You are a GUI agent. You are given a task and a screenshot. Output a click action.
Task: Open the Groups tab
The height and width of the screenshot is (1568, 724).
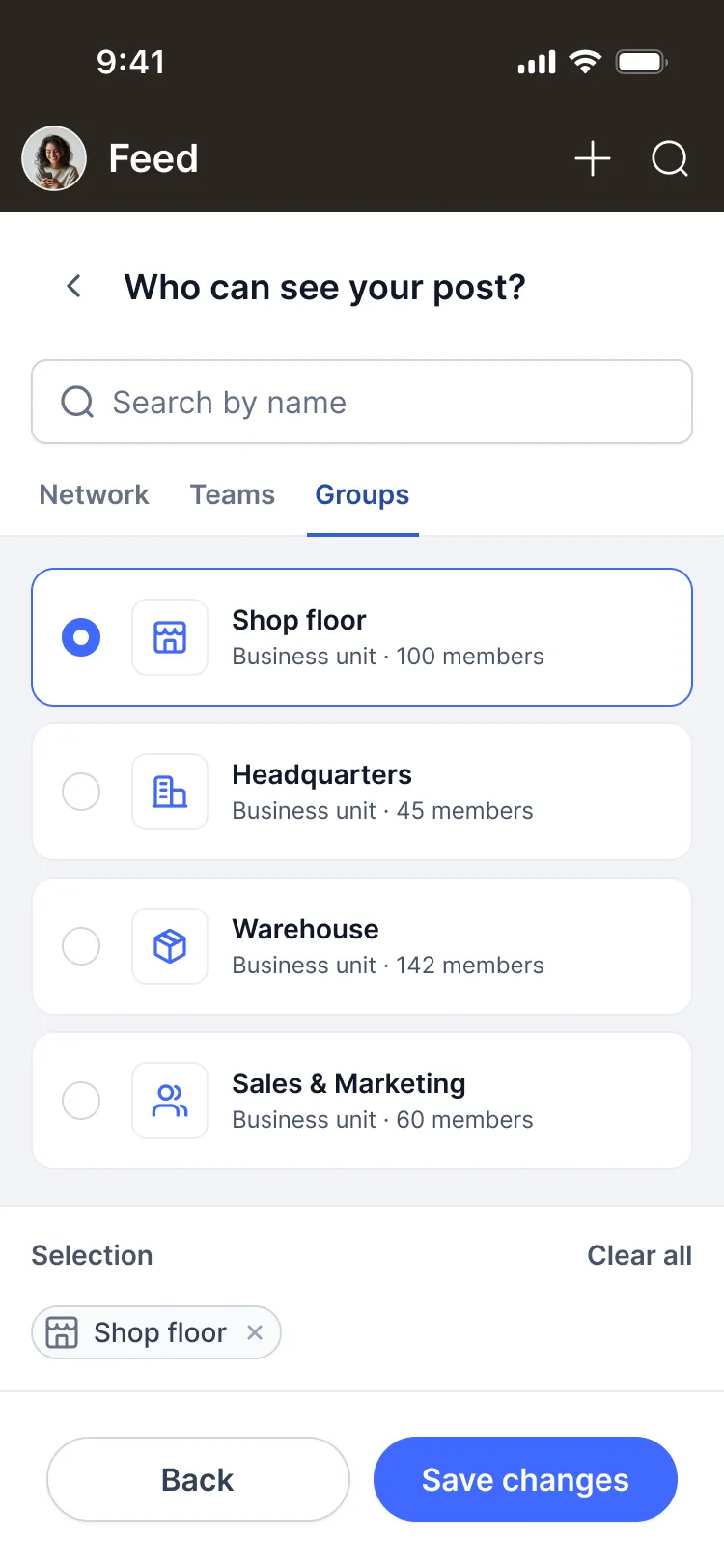[x=362, y=494]
